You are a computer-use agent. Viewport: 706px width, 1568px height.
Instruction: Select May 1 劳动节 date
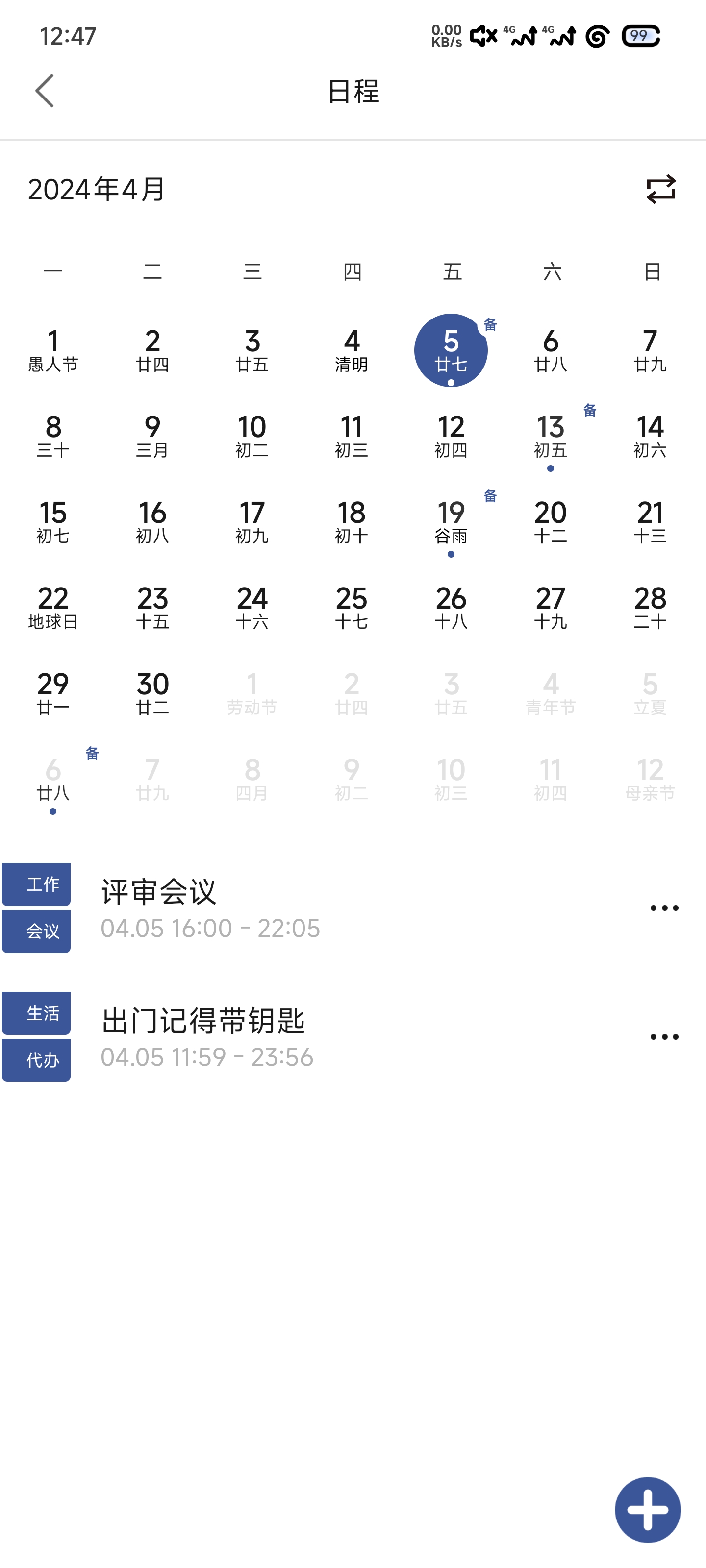point(252,693)
